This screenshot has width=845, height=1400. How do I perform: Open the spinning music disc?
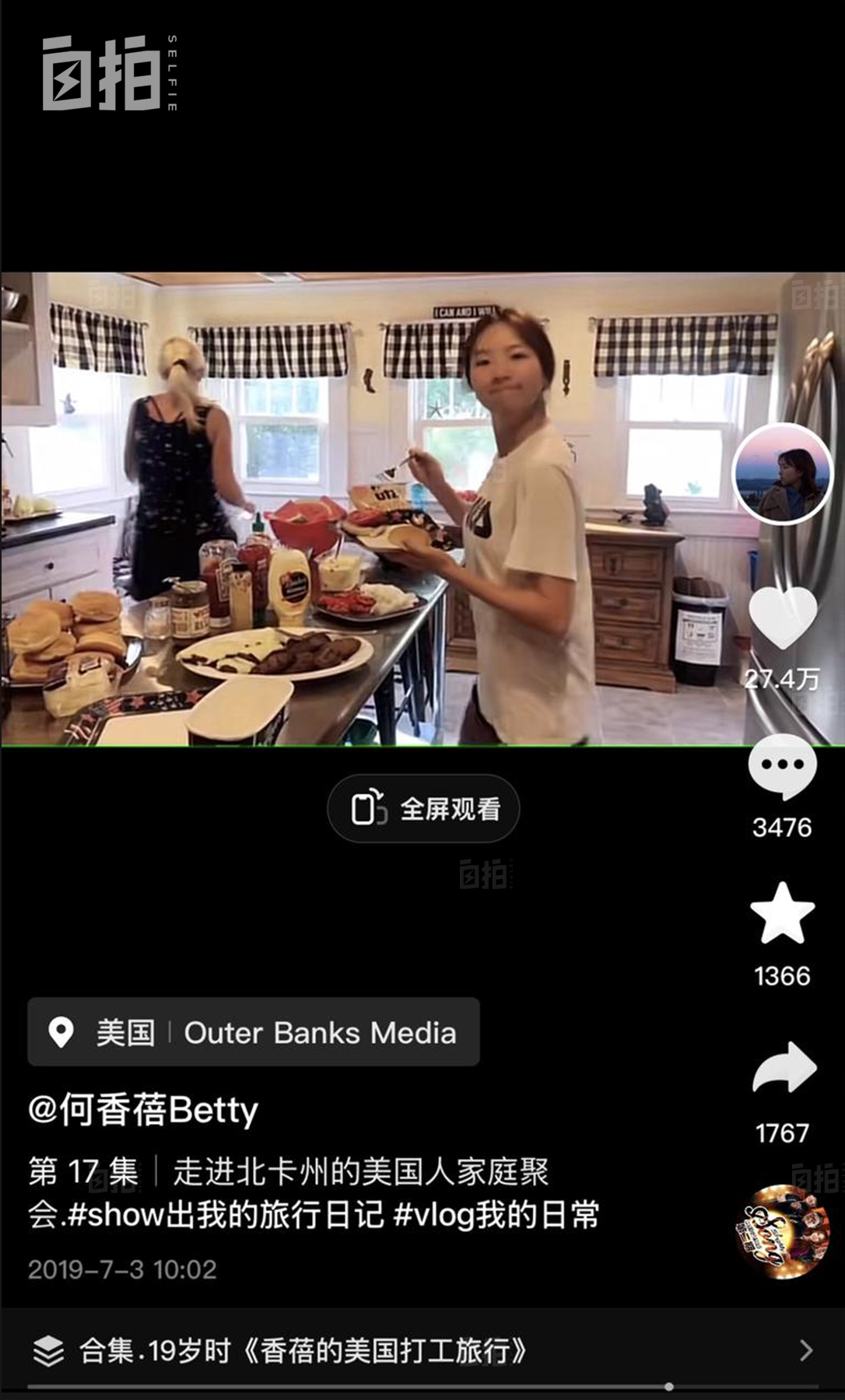783,1231
